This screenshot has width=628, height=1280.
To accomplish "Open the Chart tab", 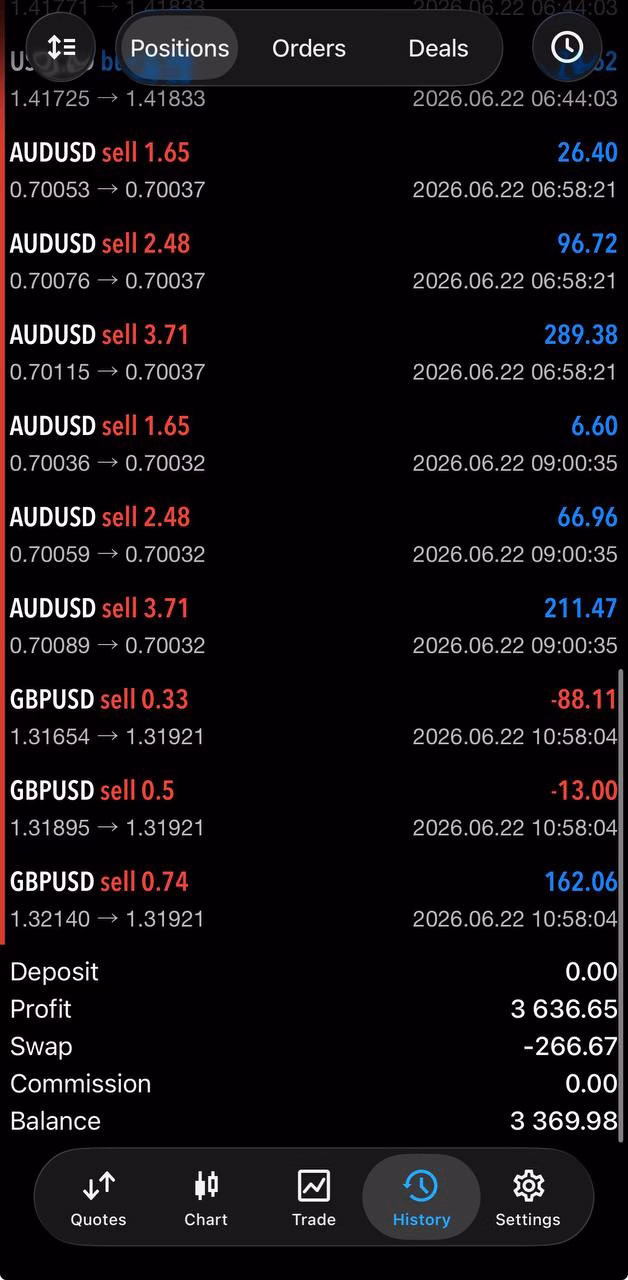I will point(206,1197).
